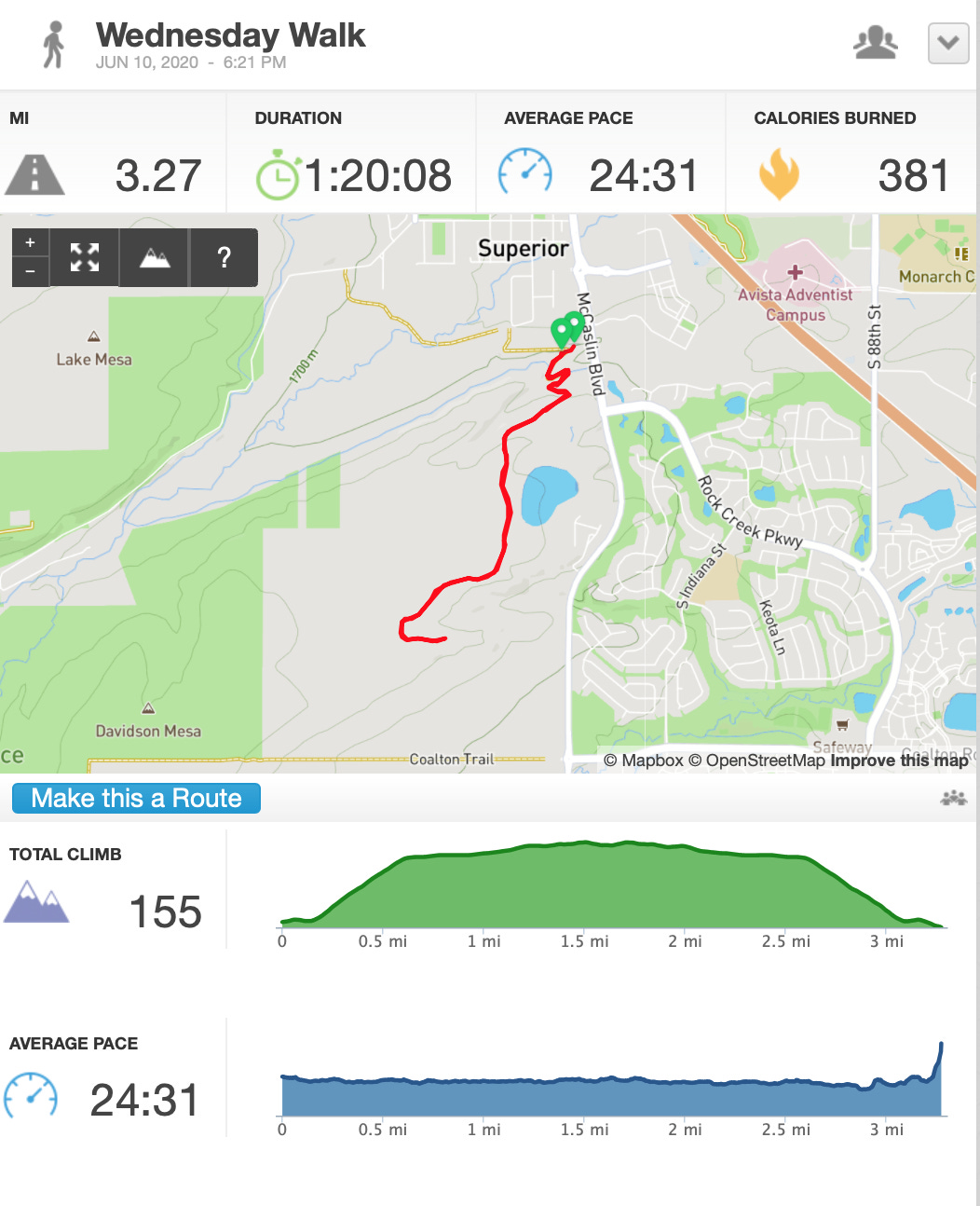Expand the map to fullscreen
Viewport: 980px width, 1206px height.
click(85, 257)
